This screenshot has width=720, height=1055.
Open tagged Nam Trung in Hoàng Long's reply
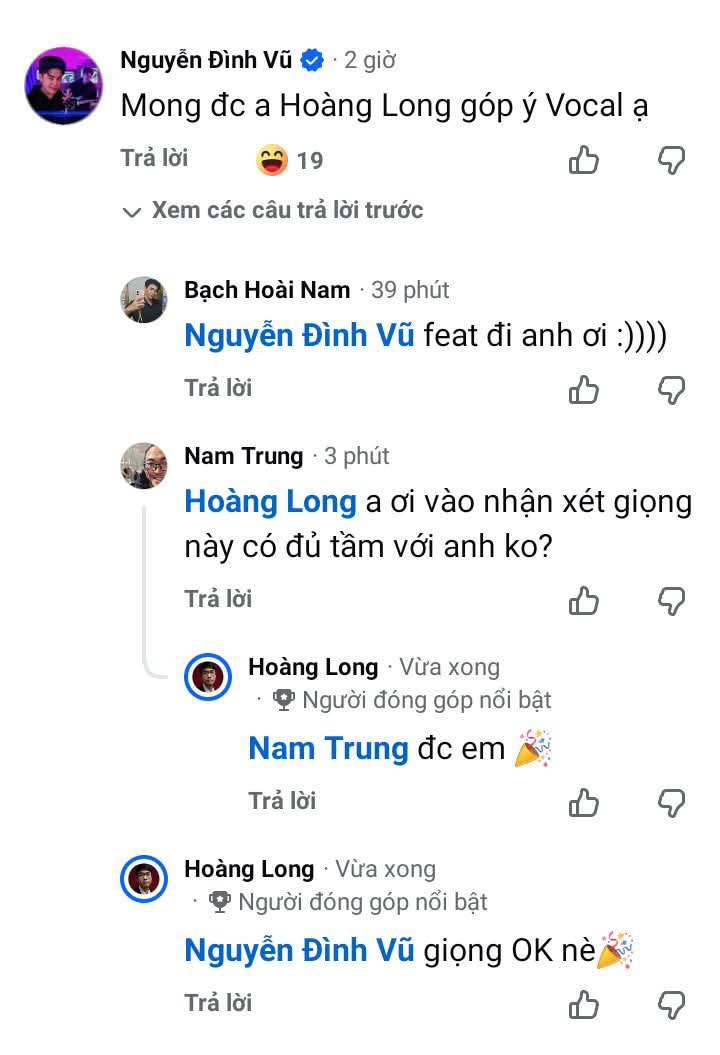coord(328,748)
